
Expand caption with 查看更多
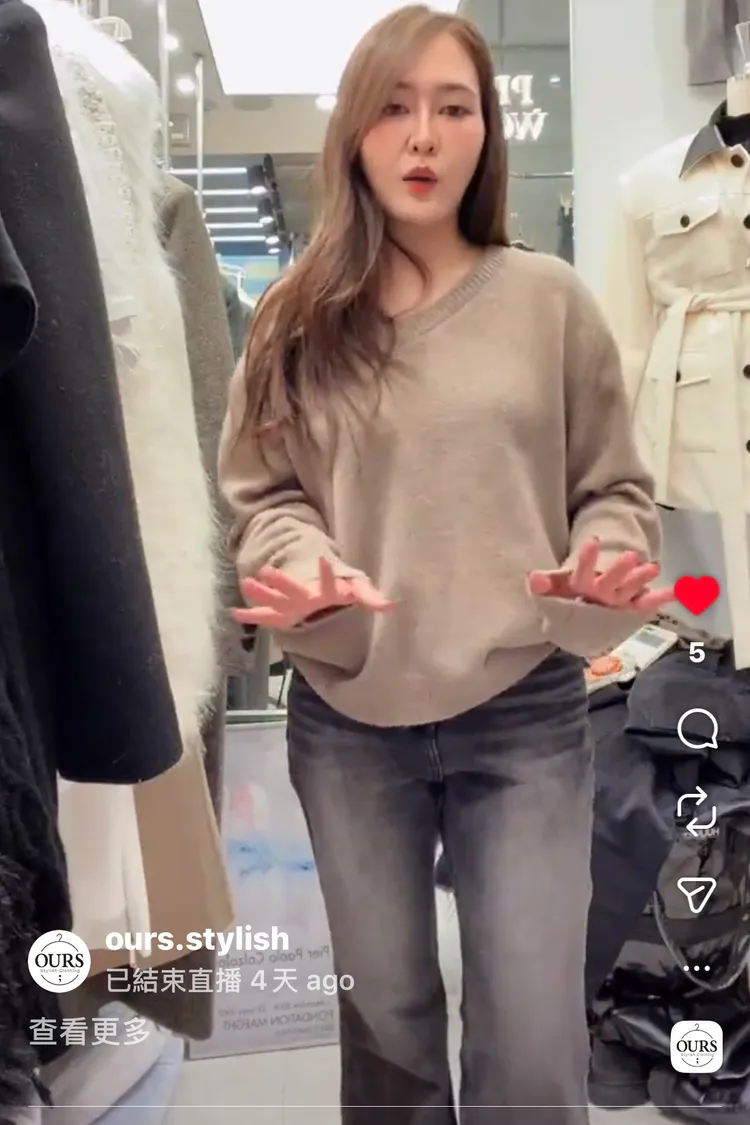(x=89, y=1031)
